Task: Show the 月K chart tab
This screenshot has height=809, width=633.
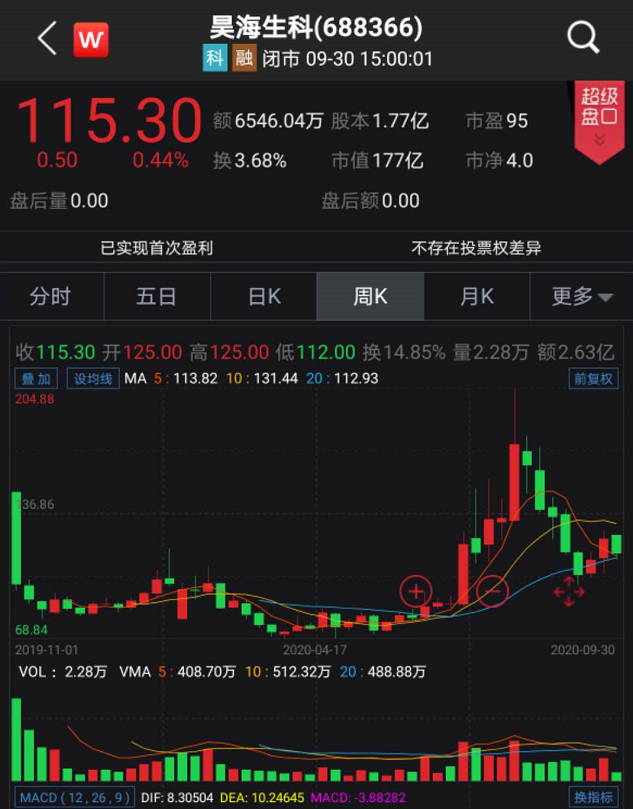Action: [476, 296]
